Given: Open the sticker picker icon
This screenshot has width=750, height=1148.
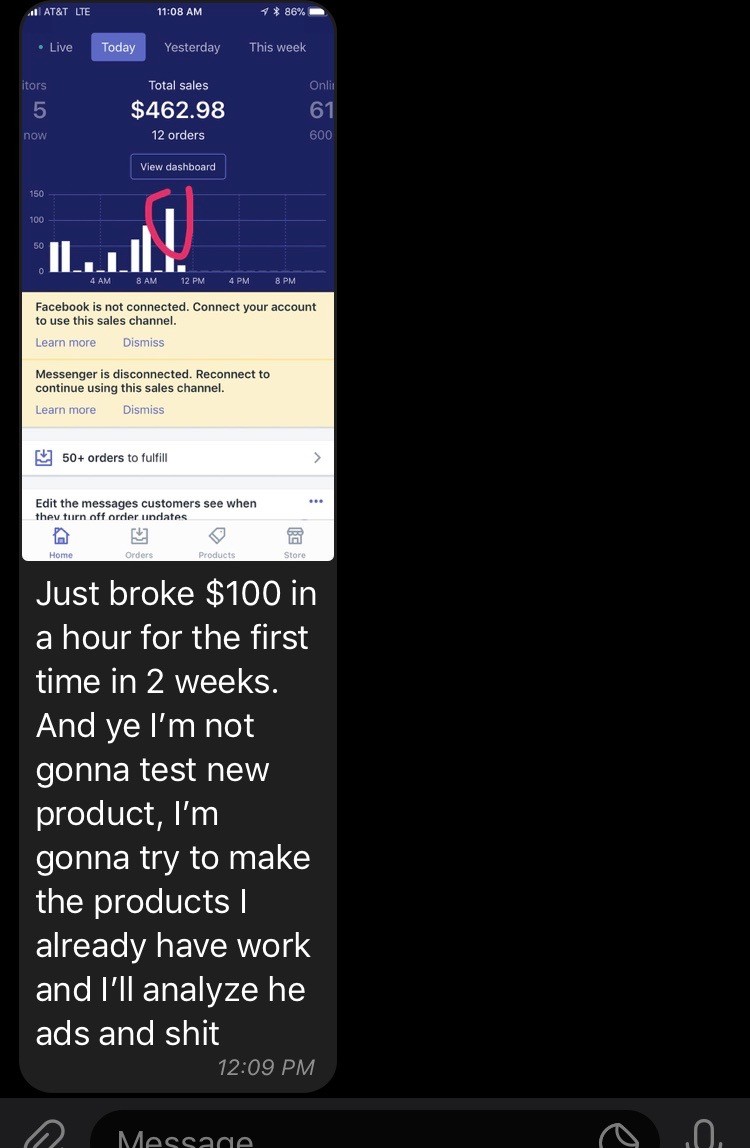Looking at the screenshot, I should [618, 1136].
